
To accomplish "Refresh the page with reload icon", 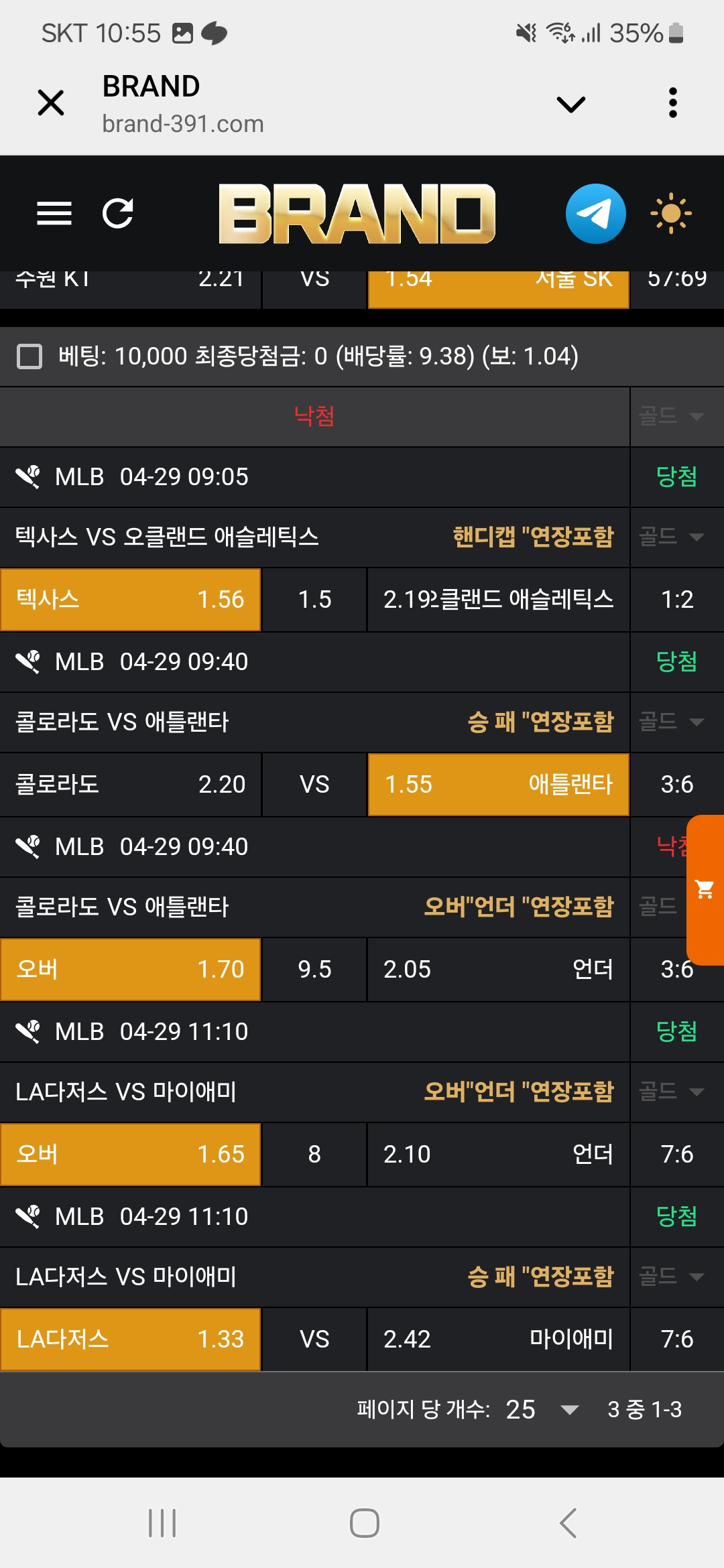I will [118, 214].
